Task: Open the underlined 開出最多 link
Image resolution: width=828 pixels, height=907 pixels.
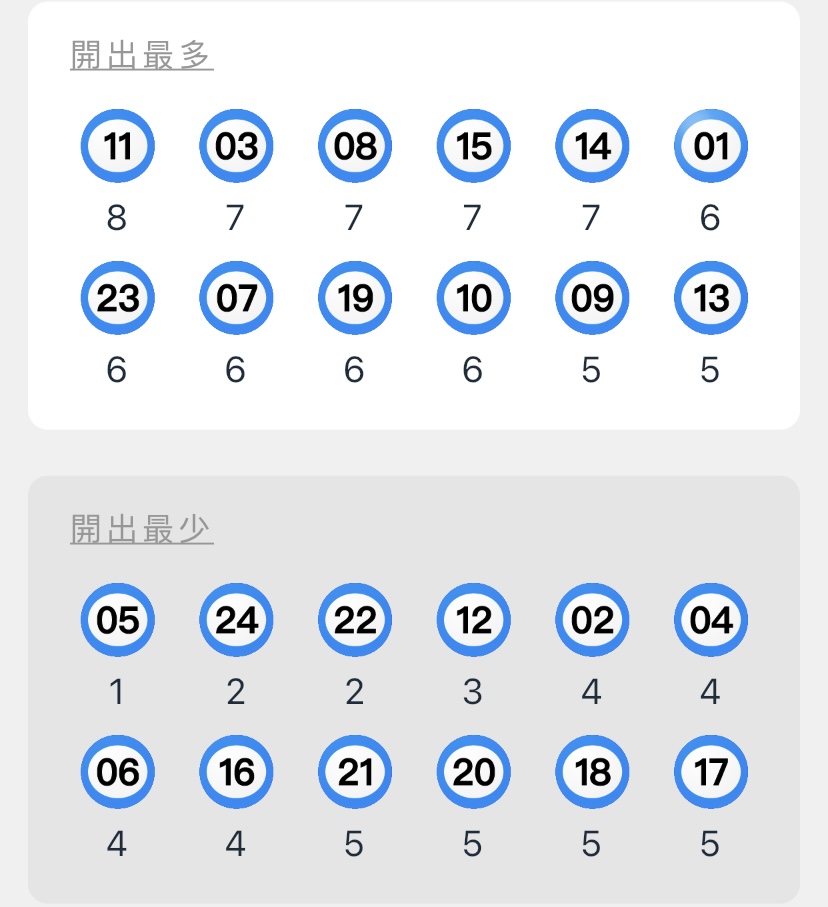Action: click(x=142, y=55)
